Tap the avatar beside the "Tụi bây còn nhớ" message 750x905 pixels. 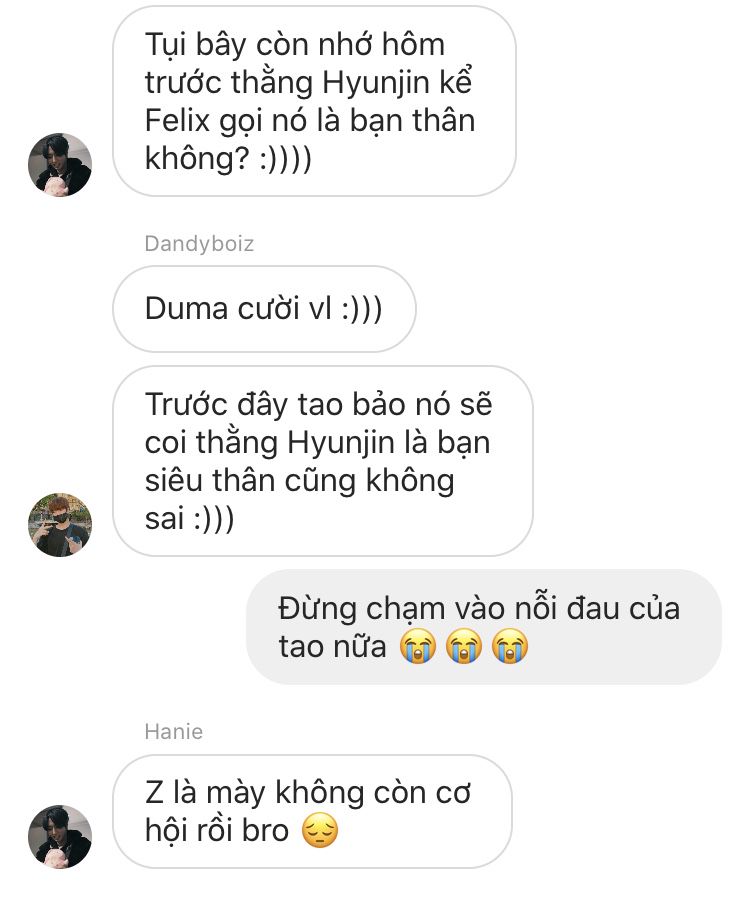(60, 165)
